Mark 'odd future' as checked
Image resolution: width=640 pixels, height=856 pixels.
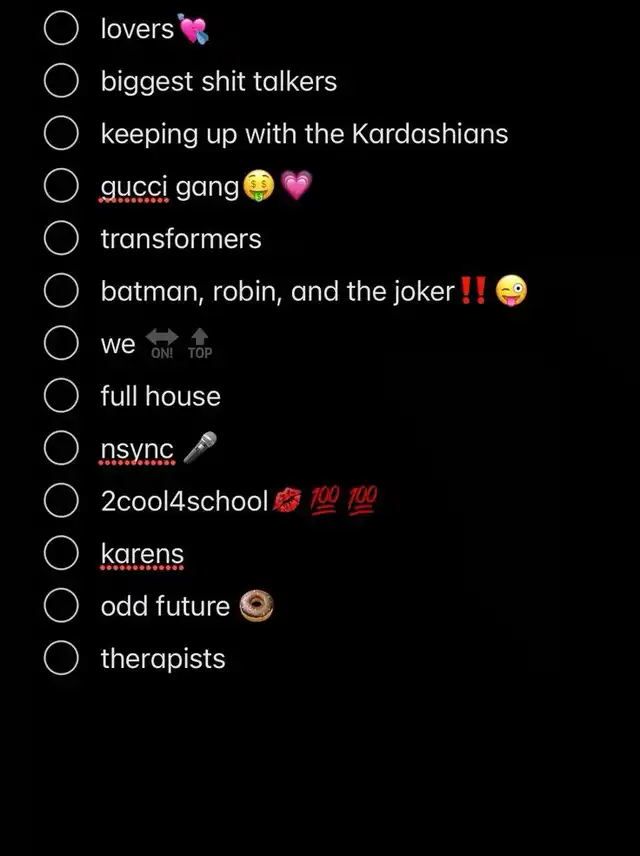(x=62, y=606)
